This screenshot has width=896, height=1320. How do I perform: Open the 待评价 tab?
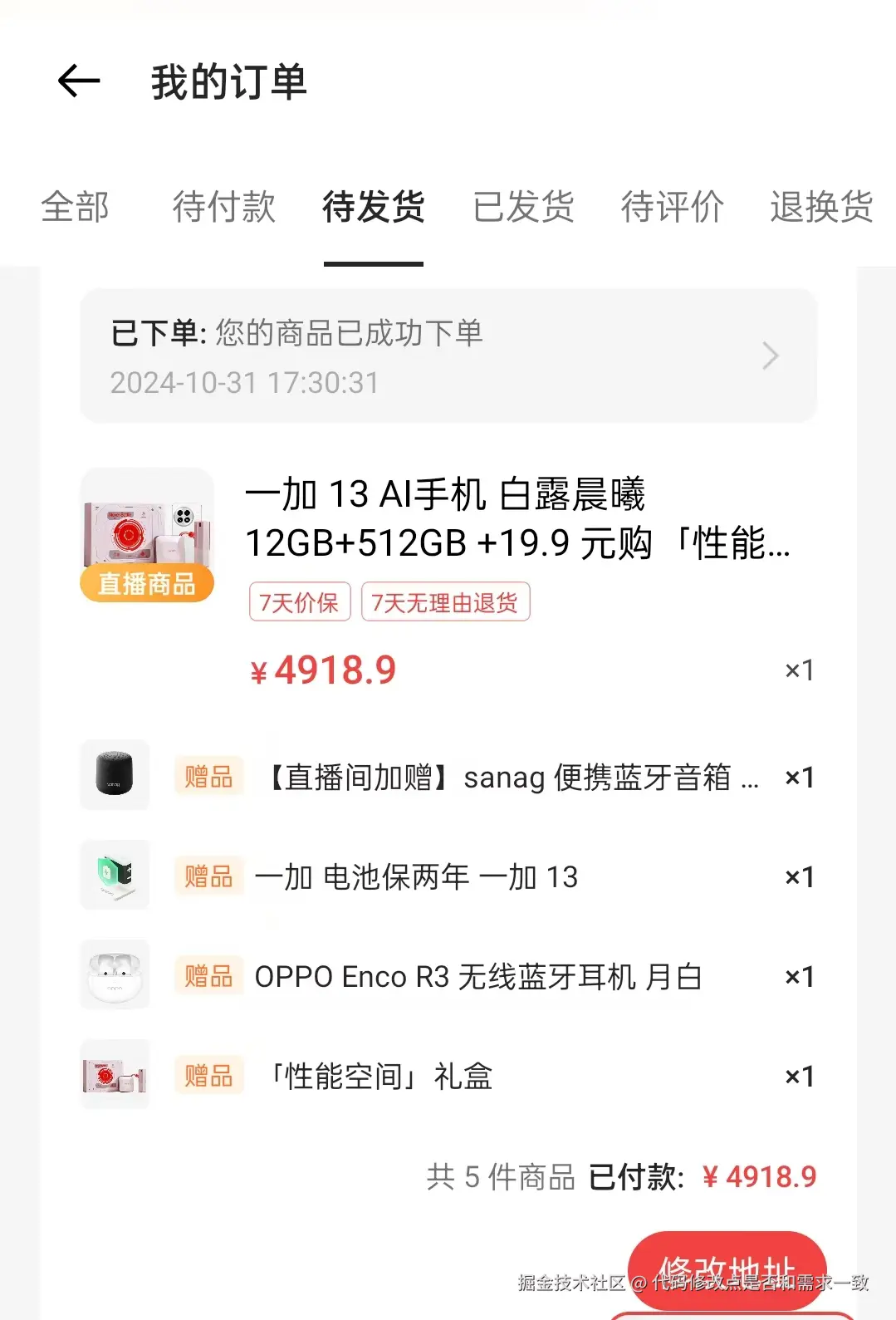[x=673, y=209]
